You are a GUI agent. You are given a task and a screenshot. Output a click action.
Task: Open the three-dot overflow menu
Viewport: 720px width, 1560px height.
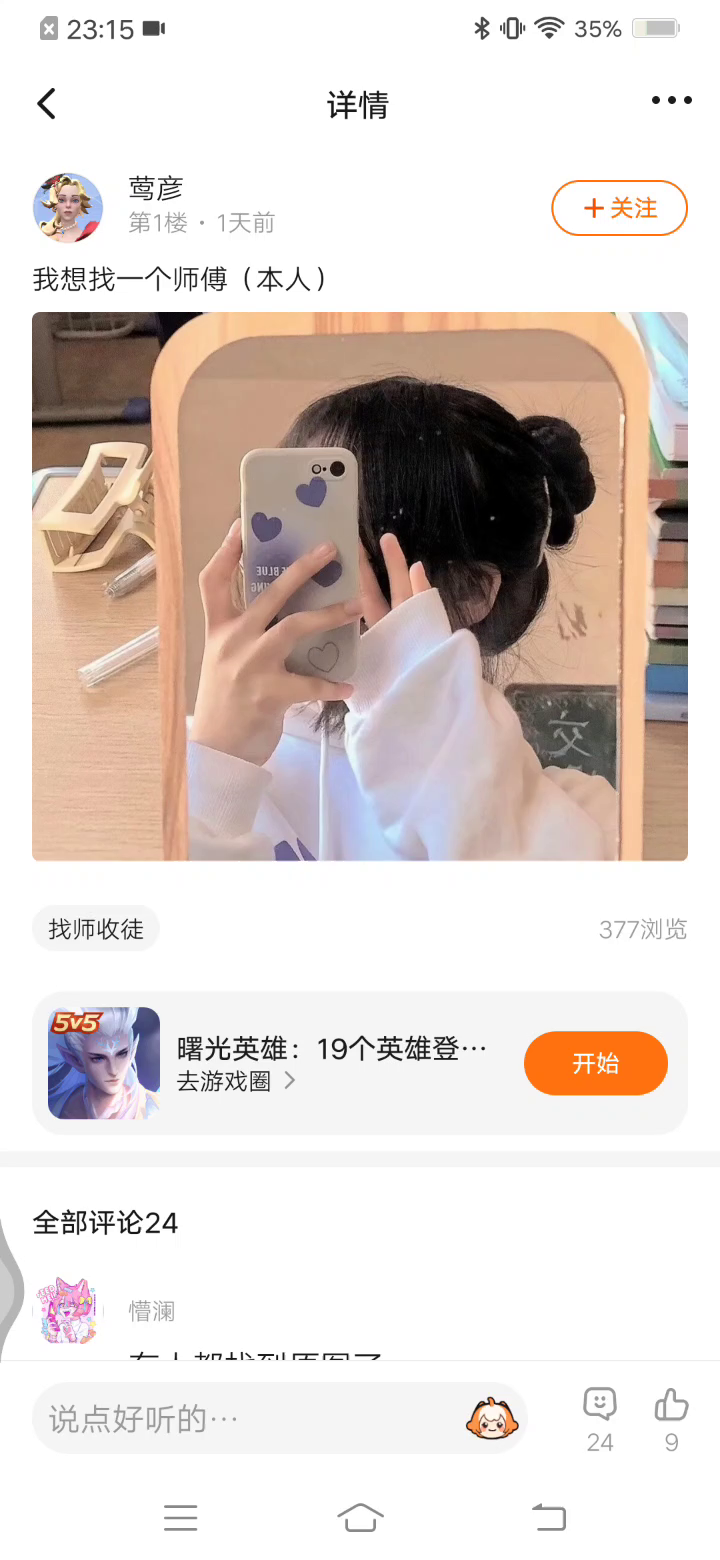(x=671, y=100)
